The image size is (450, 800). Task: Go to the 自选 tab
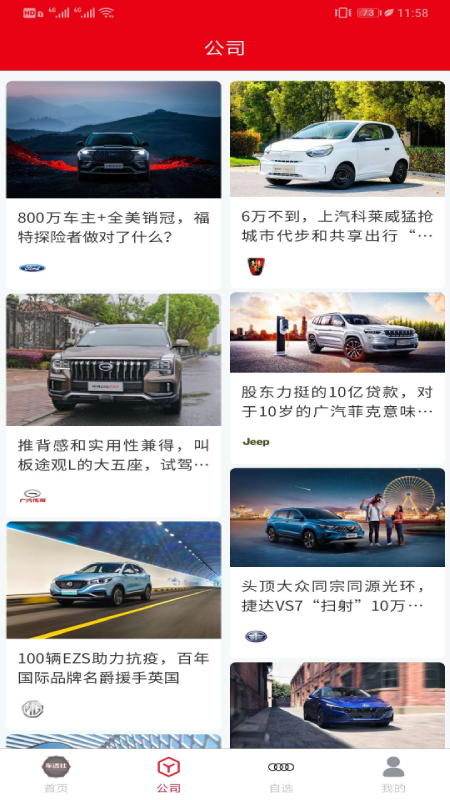coord(281,774)
